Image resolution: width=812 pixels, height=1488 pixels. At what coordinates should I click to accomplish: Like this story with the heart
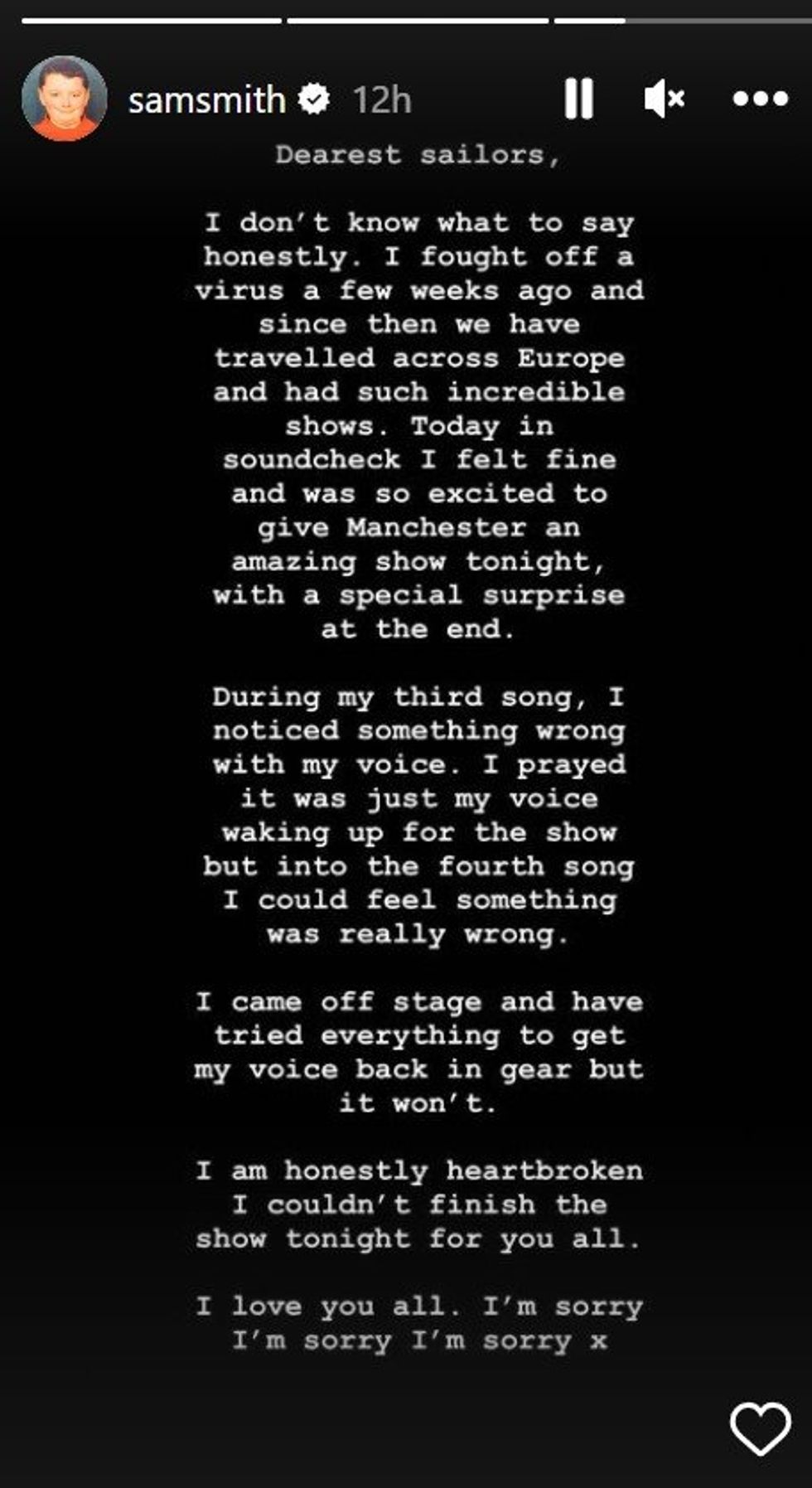pos(760,1428)
